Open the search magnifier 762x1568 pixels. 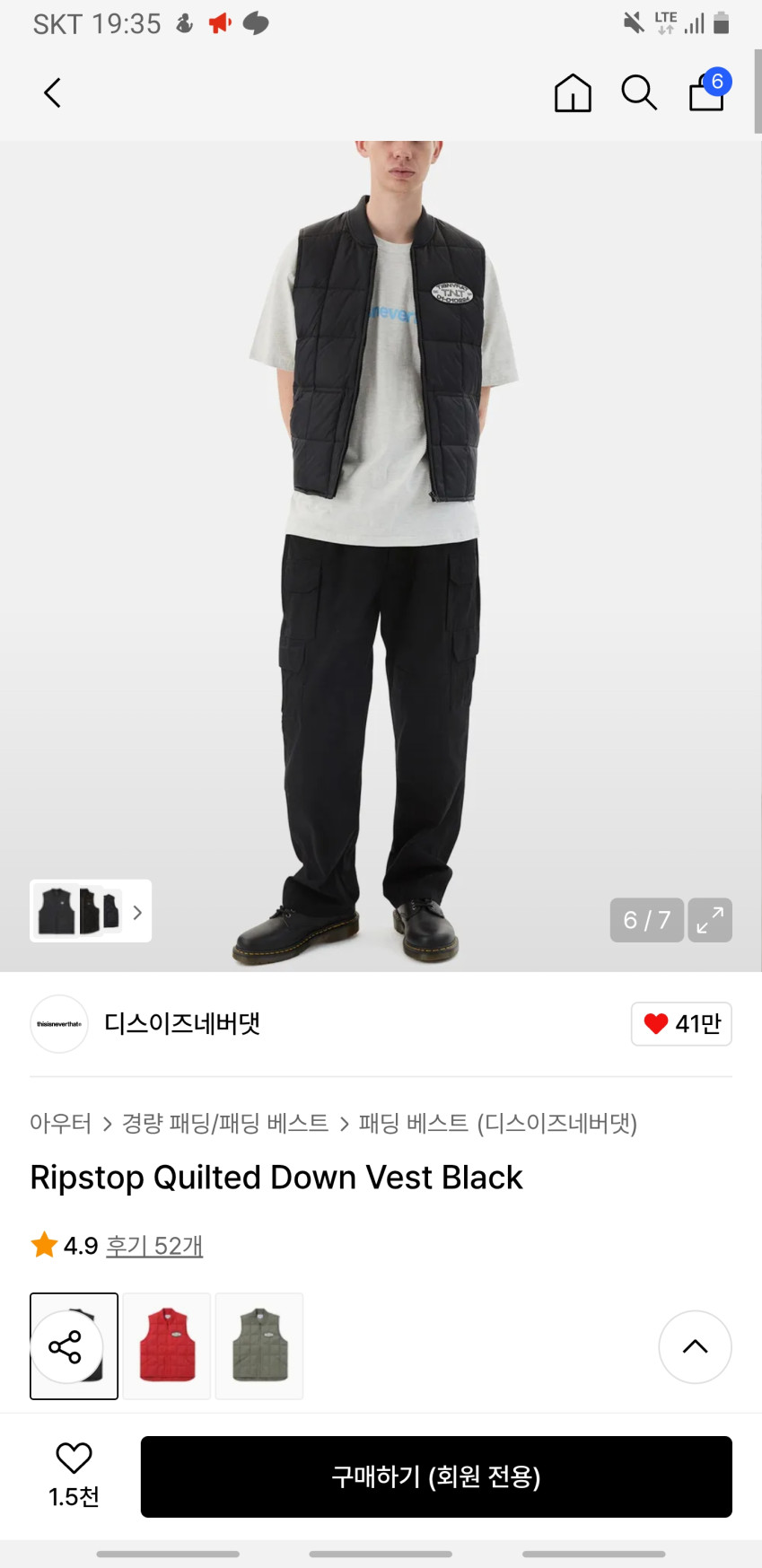(639, 92)
